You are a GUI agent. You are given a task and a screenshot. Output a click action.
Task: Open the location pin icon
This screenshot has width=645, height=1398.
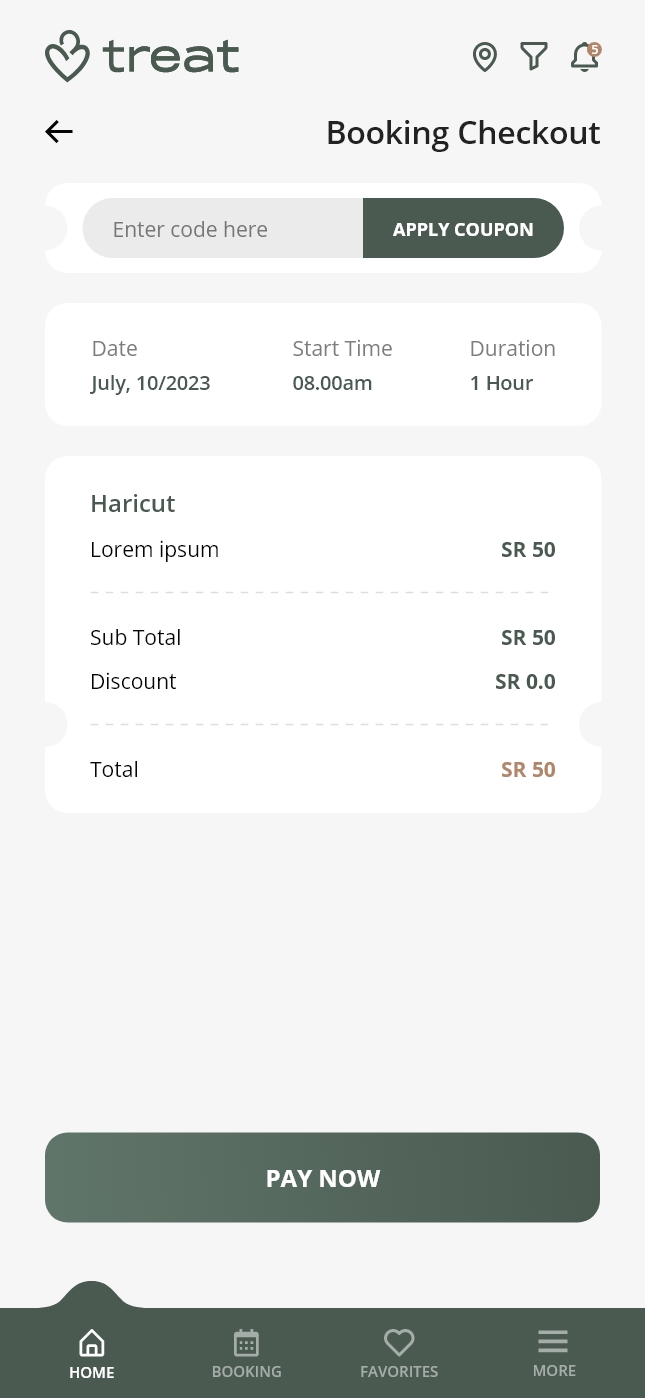click(x=485, y=57)
